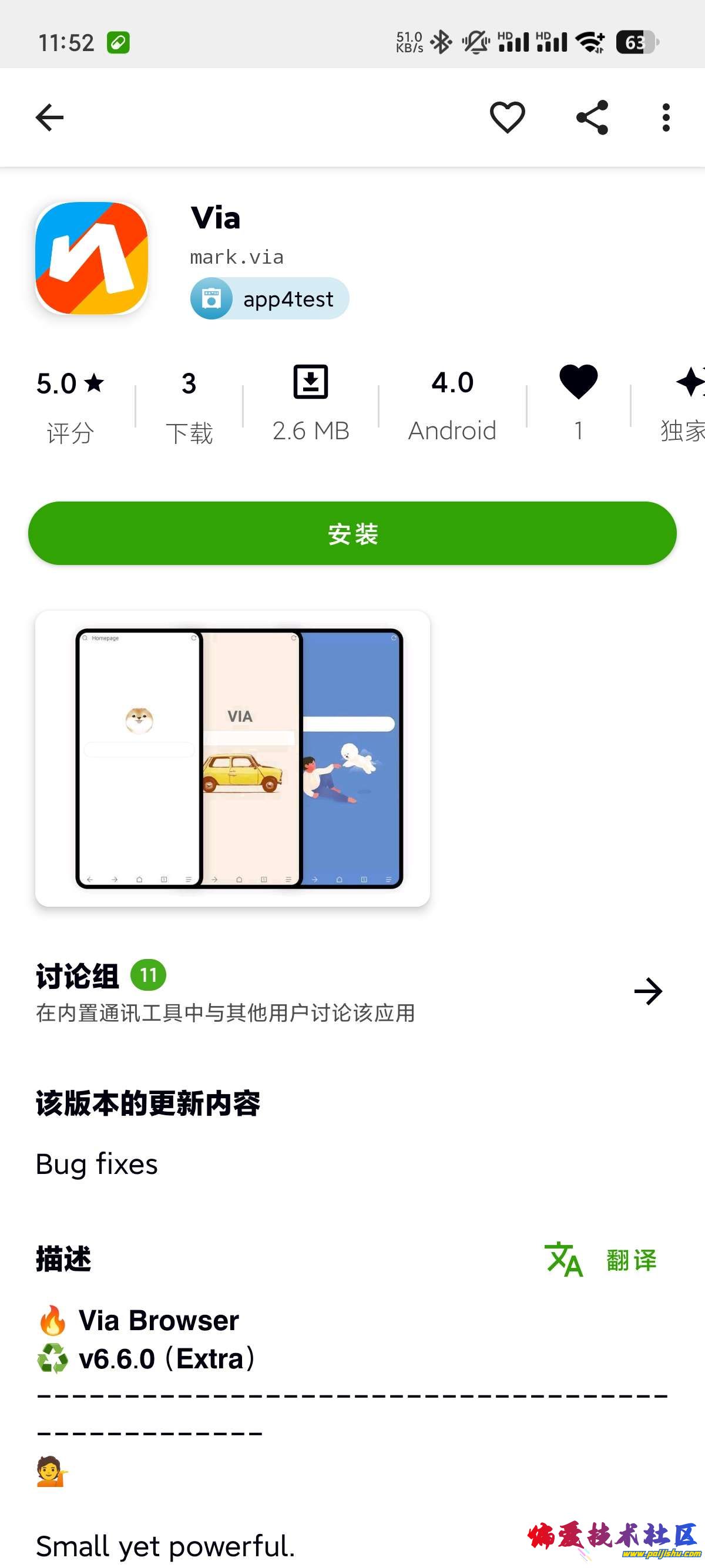Add Via to favorites with the heart icon
Screen dimensions: 705x1568
pyautogui.click(x=507, y=117)
